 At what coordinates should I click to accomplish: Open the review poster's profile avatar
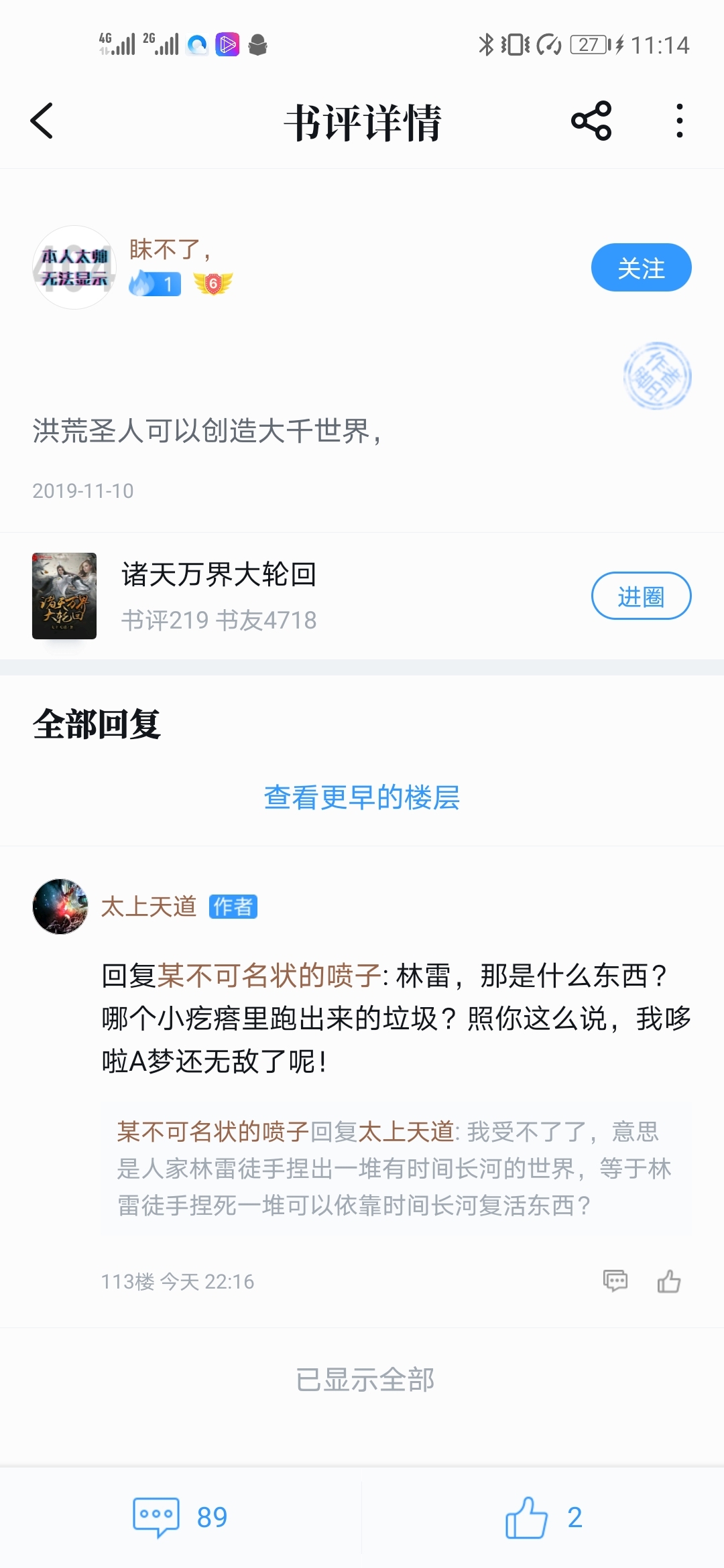pyautogui.click(x=74, y=267)
